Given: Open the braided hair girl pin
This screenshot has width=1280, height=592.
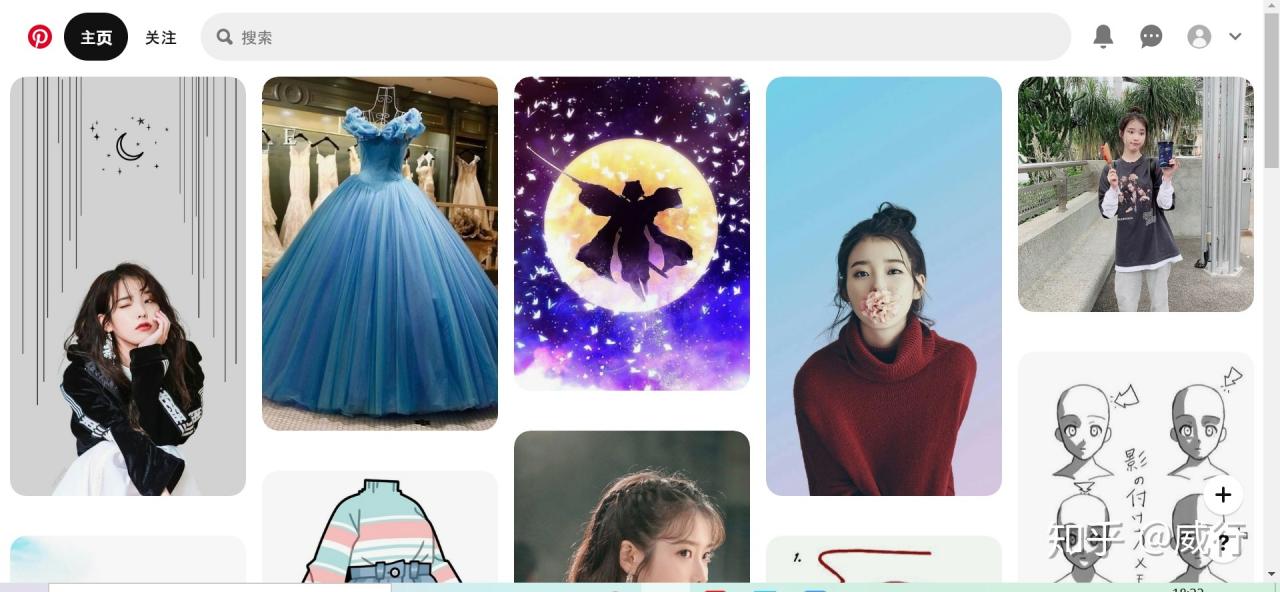Looking at the screenshot, I should tap(632, 510).
